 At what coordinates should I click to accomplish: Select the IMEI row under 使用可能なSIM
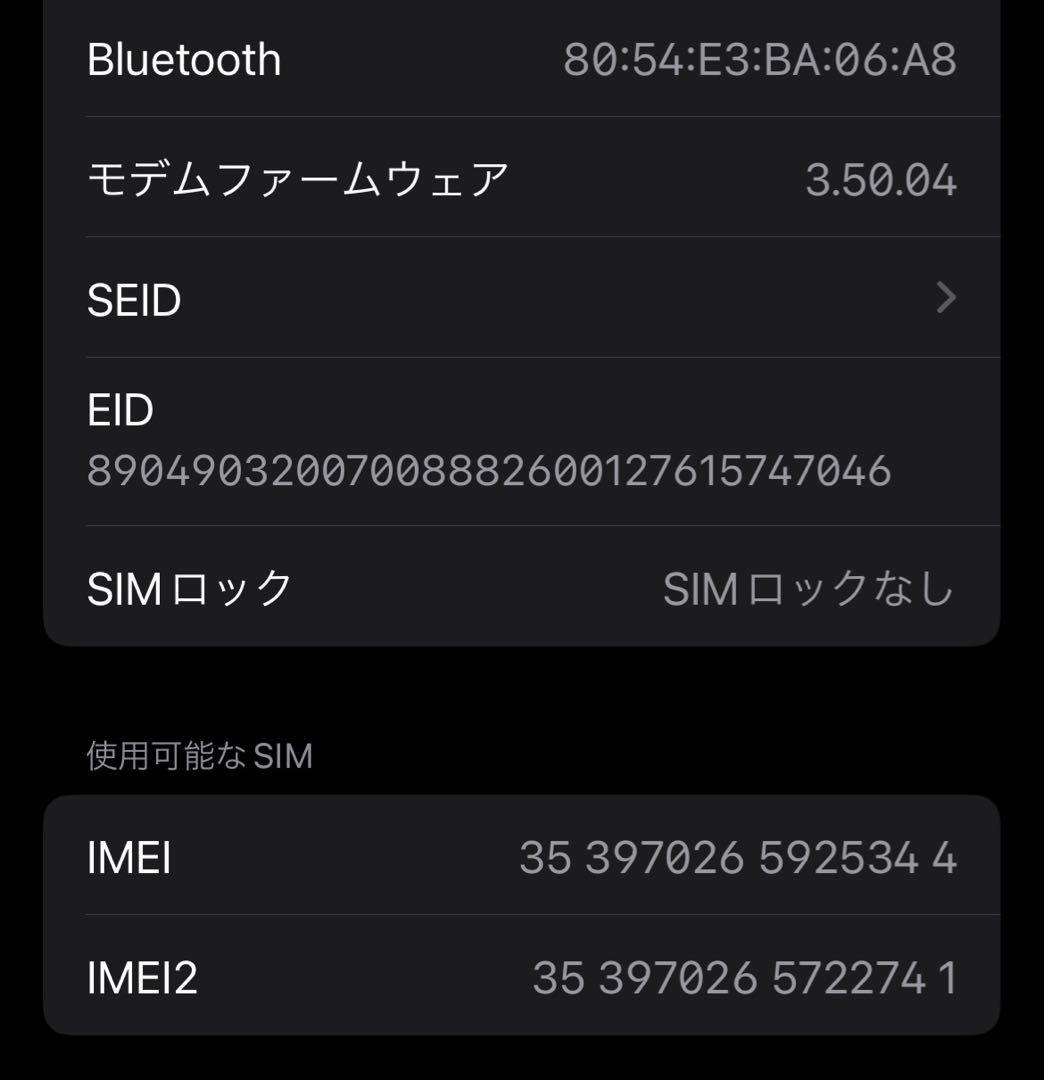pyautogui.click(x=520, y=858)
